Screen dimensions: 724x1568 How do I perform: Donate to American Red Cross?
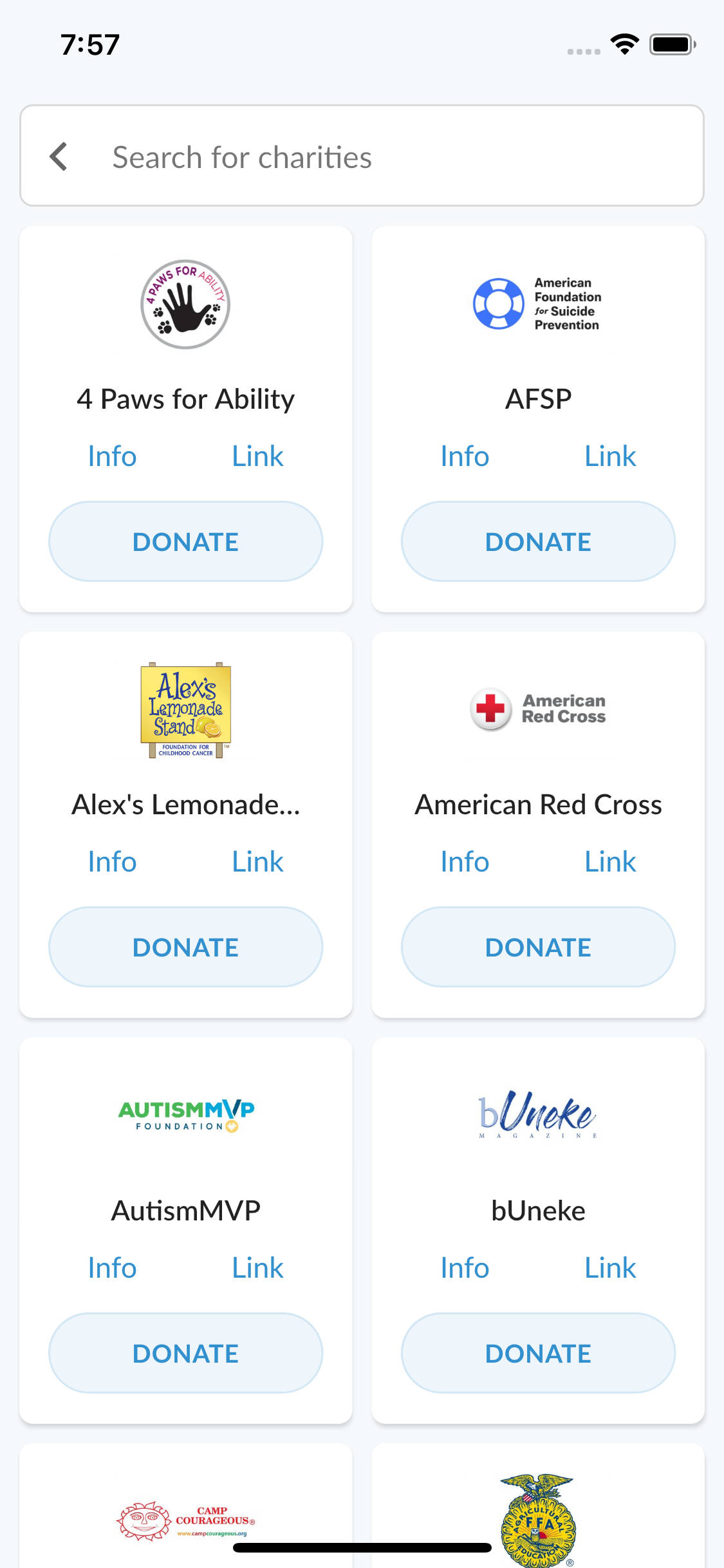(538, 947)
